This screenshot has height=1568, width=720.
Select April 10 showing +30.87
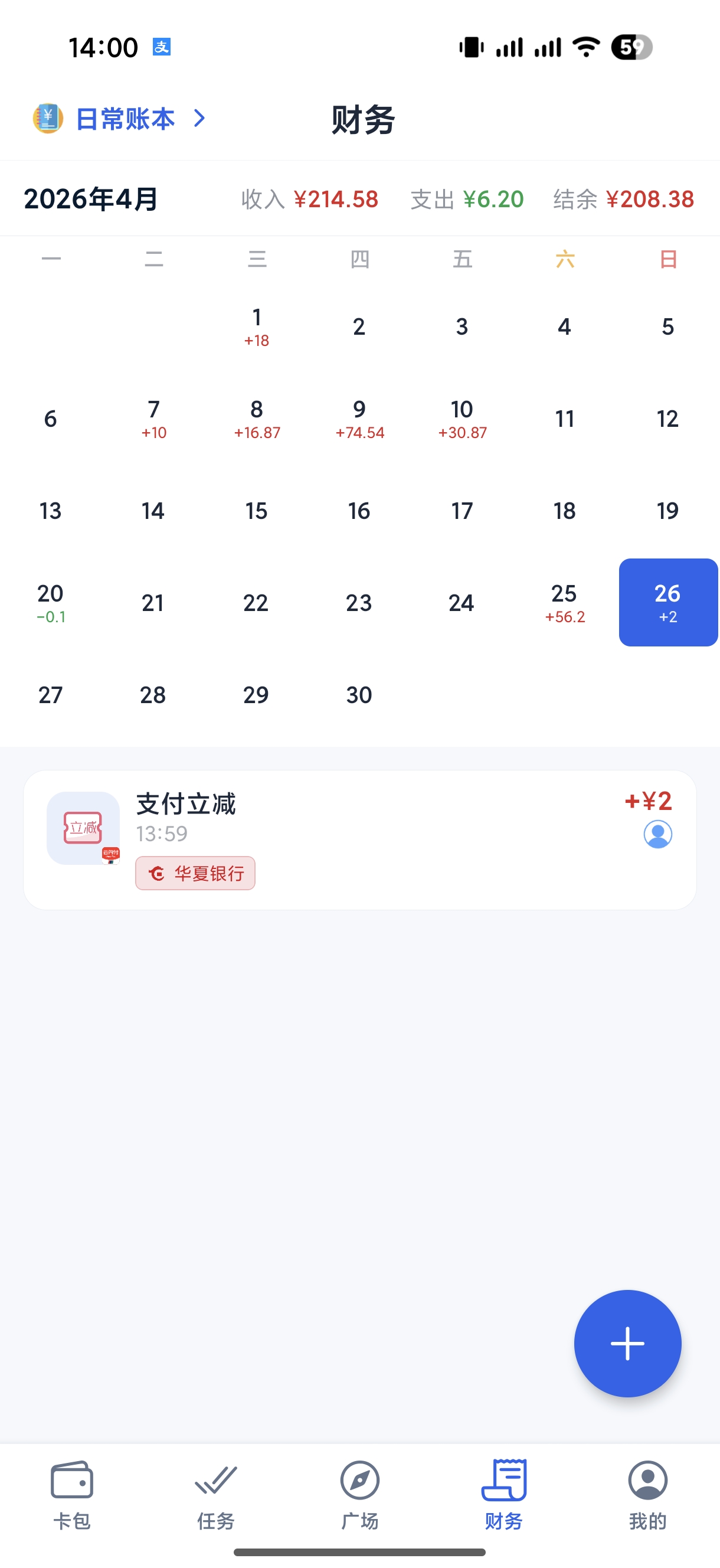click(x=462, y=419)
